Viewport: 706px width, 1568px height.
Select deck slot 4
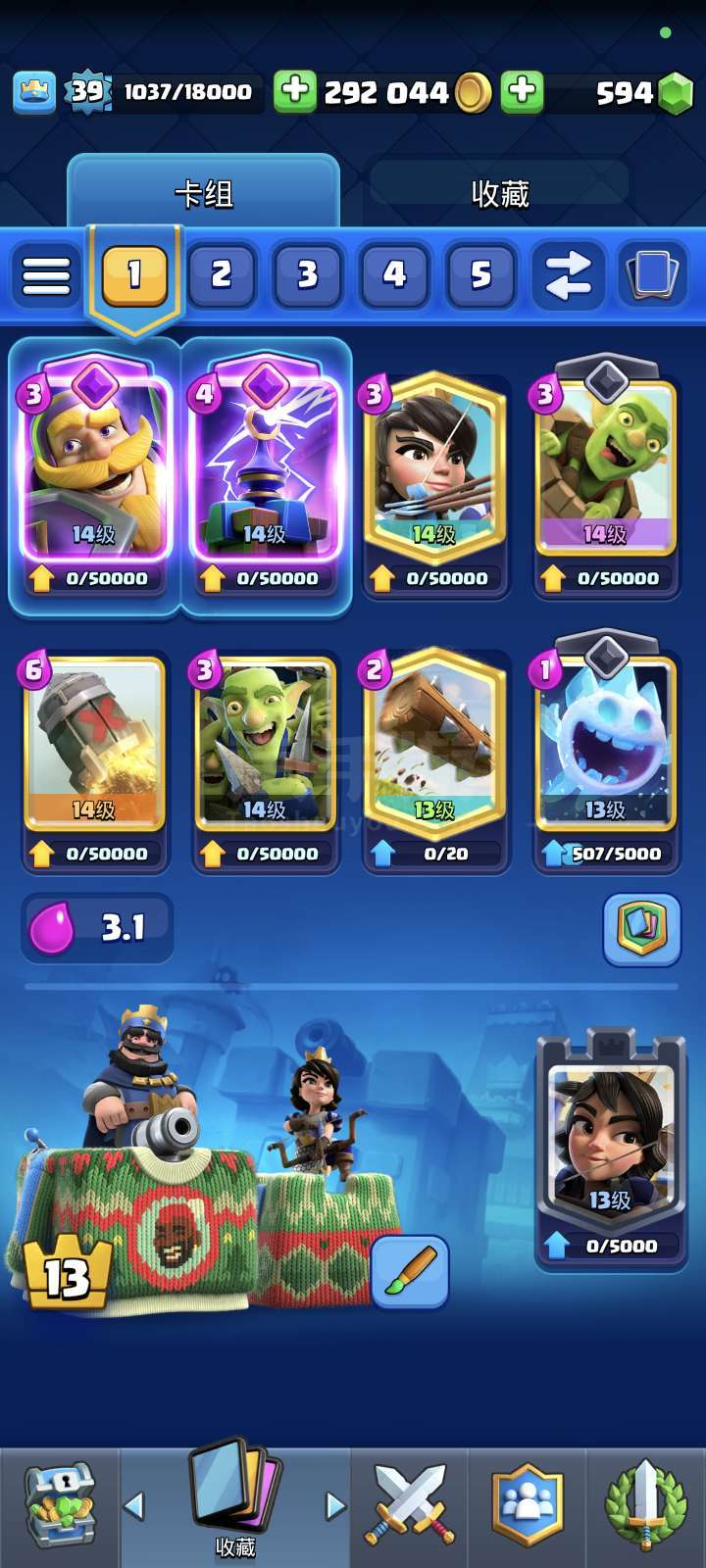pyautogui.click(x=394, y=274)
